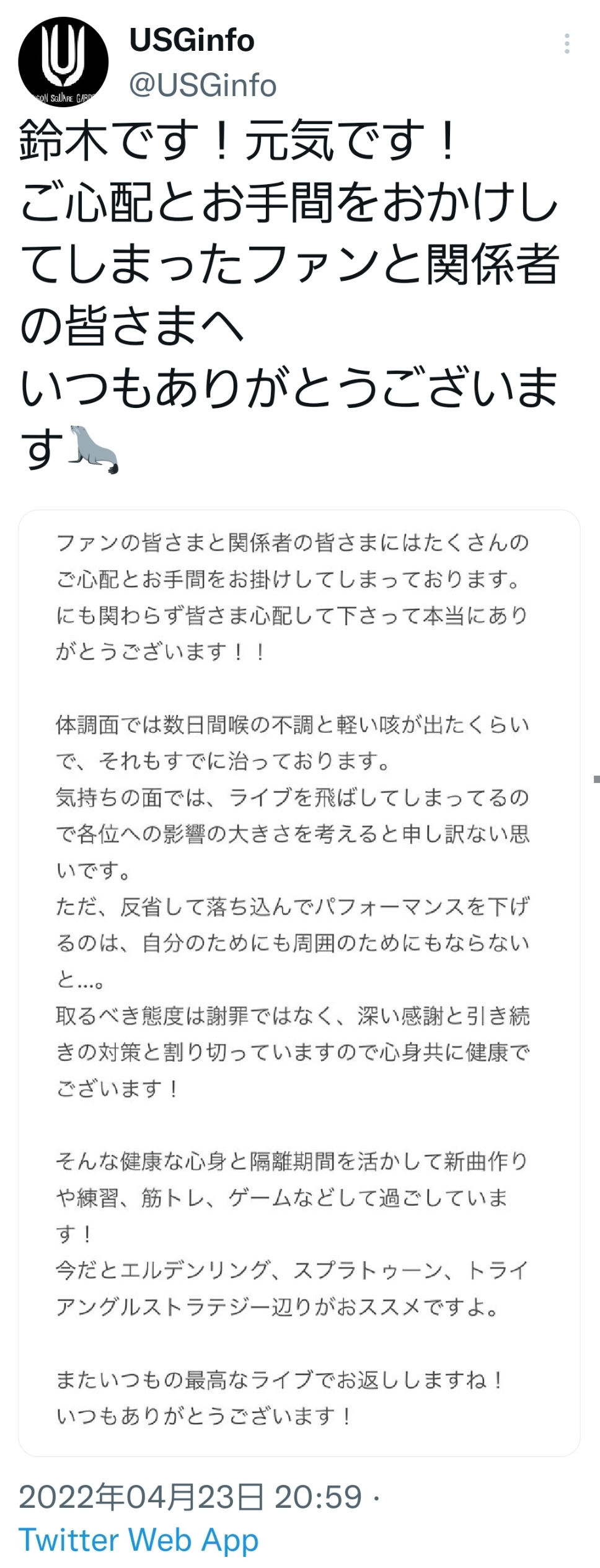Tap the Twitter Web App source link
This screenshot has height=1568, width=600.
click(139, 1541)
